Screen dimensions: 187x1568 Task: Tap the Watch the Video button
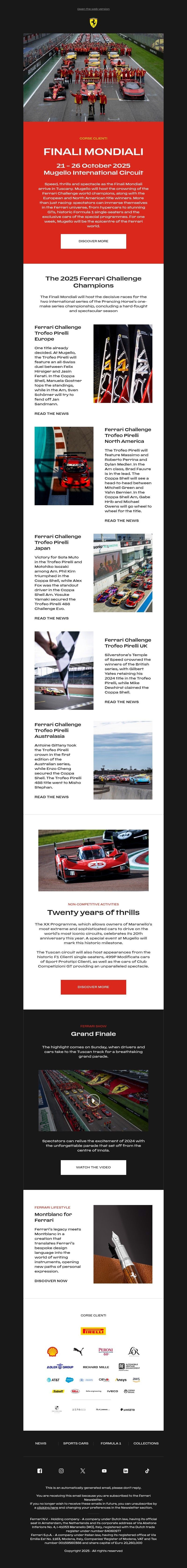(93, 1167)
